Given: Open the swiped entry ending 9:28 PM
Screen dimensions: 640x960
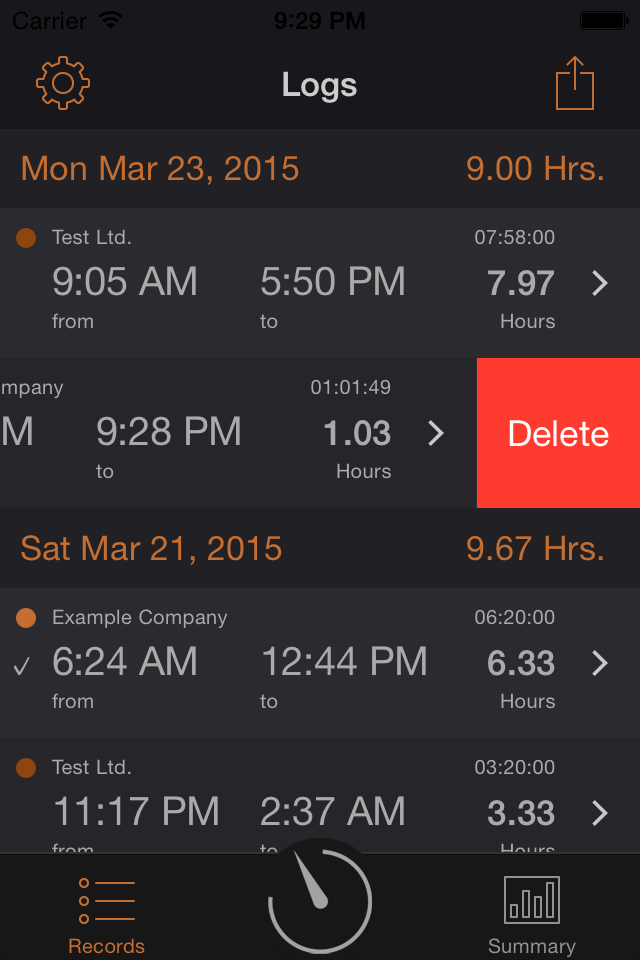Looking at the screenshot, I should [238, 433].
